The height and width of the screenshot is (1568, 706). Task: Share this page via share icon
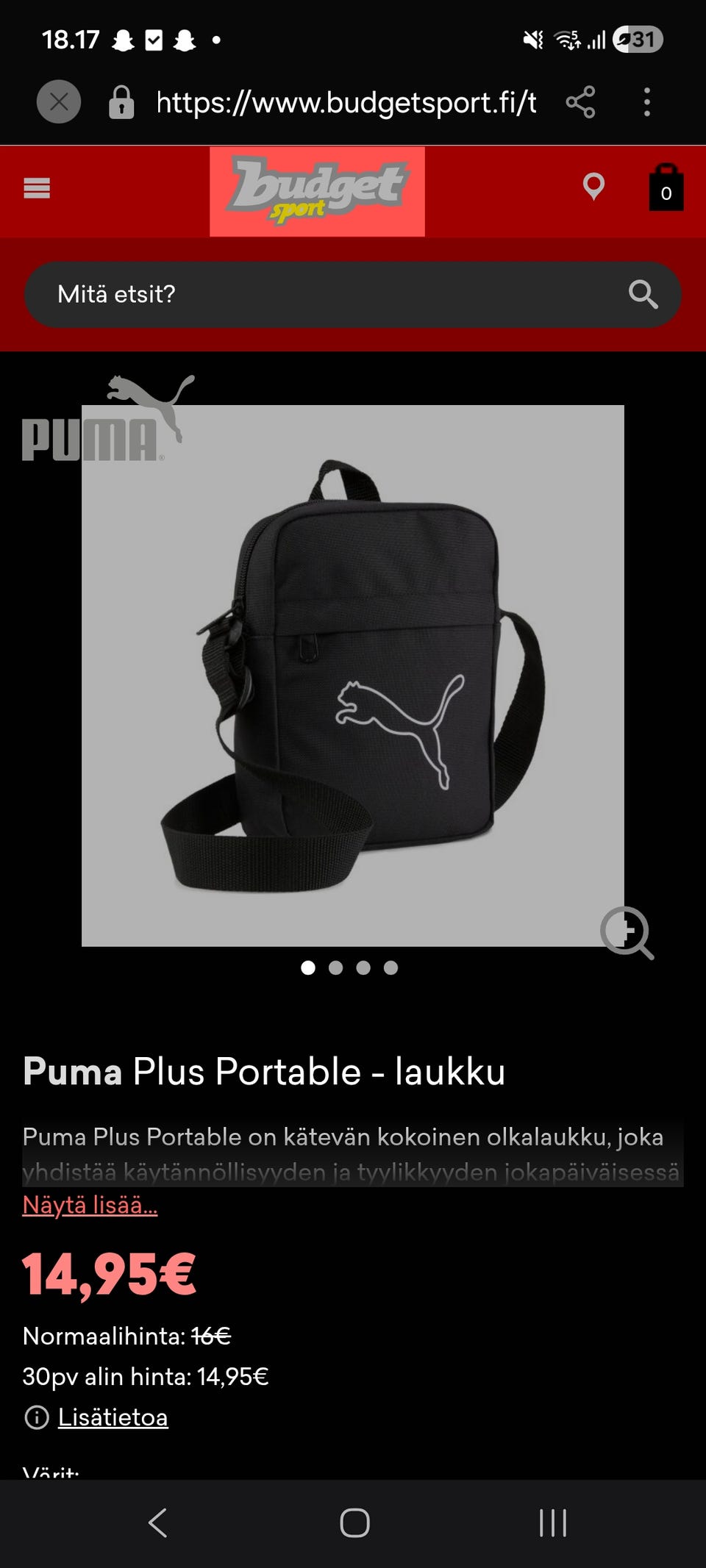[x=580, y=102]
